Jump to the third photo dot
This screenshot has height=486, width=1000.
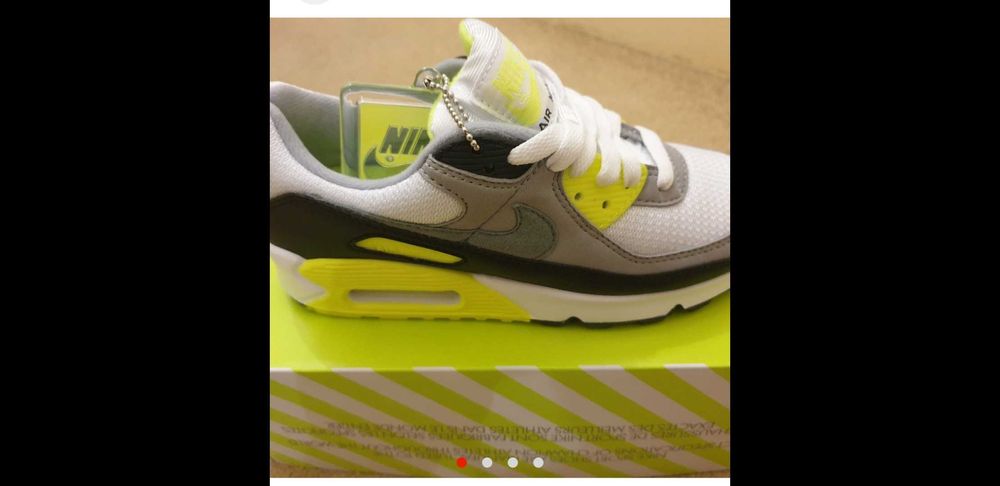512,462
